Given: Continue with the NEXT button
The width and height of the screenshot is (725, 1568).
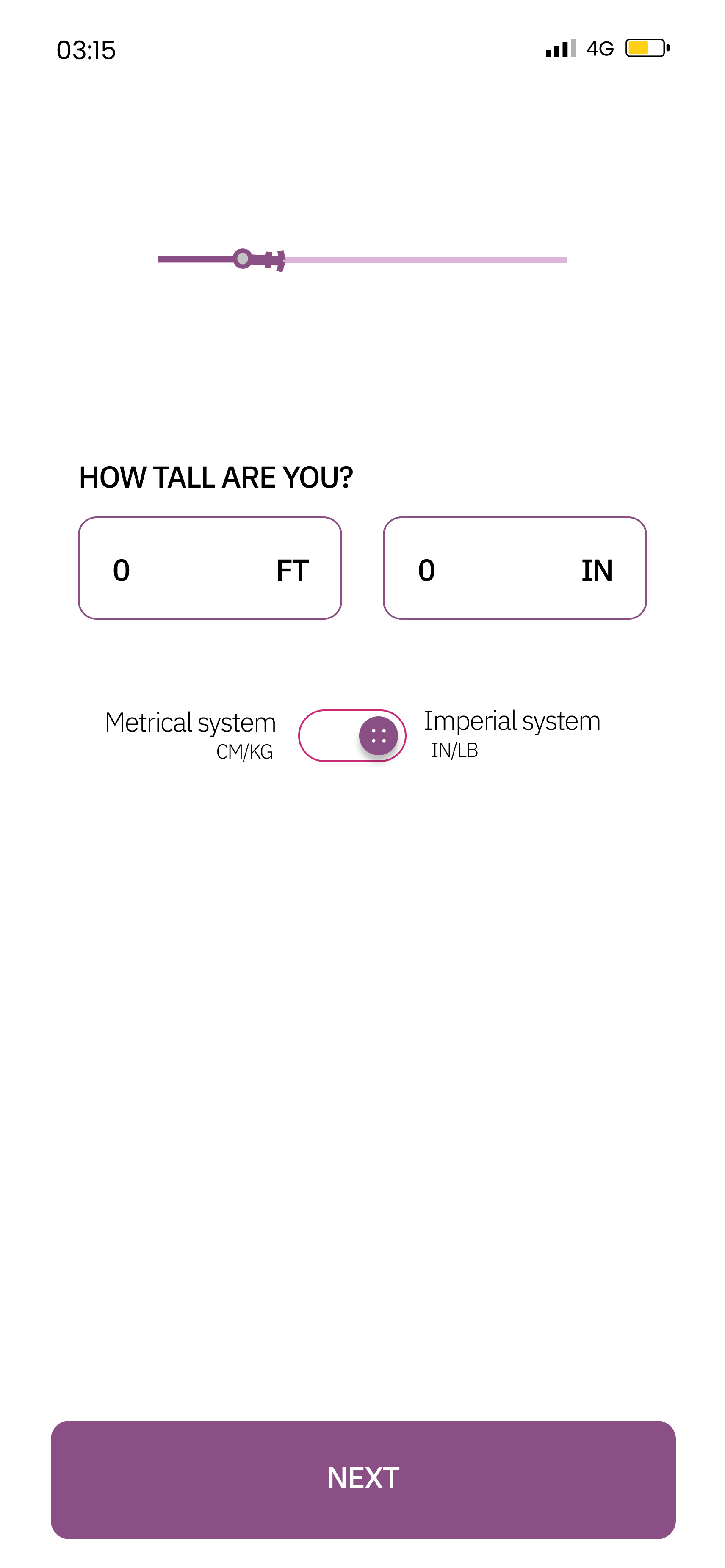Looking at the screenshot, I should (363, 1479).
